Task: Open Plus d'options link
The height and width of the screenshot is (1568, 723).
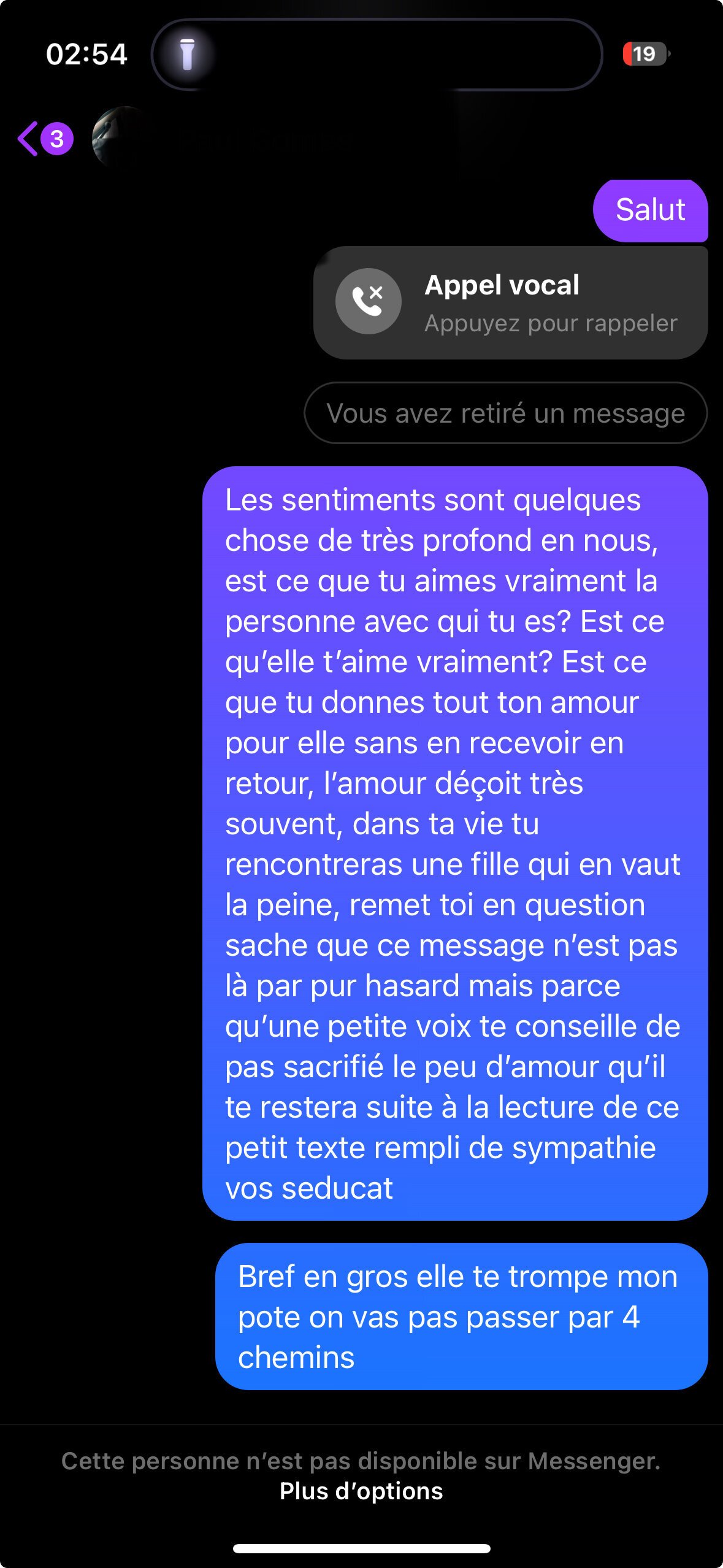Action: pos(361,1491)
